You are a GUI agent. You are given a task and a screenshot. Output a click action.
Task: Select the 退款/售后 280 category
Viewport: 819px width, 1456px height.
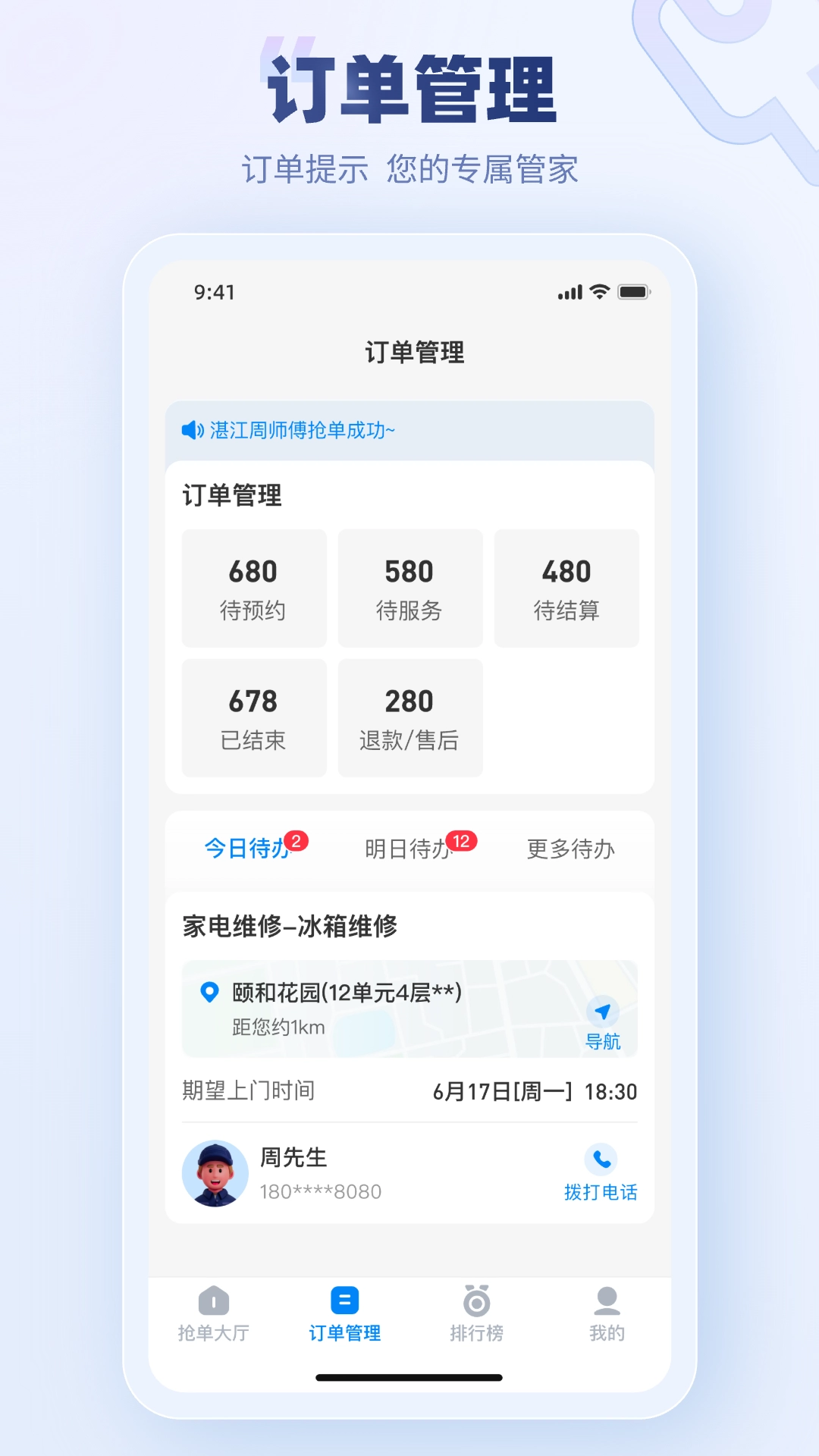pos(409,717)
